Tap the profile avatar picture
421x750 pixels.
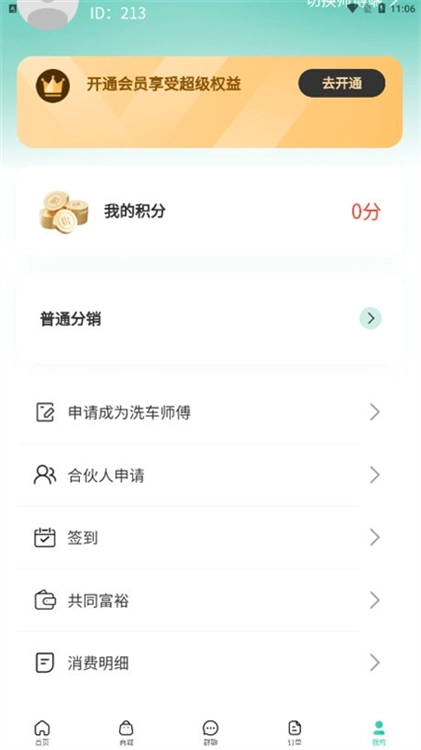pos(48,13)
